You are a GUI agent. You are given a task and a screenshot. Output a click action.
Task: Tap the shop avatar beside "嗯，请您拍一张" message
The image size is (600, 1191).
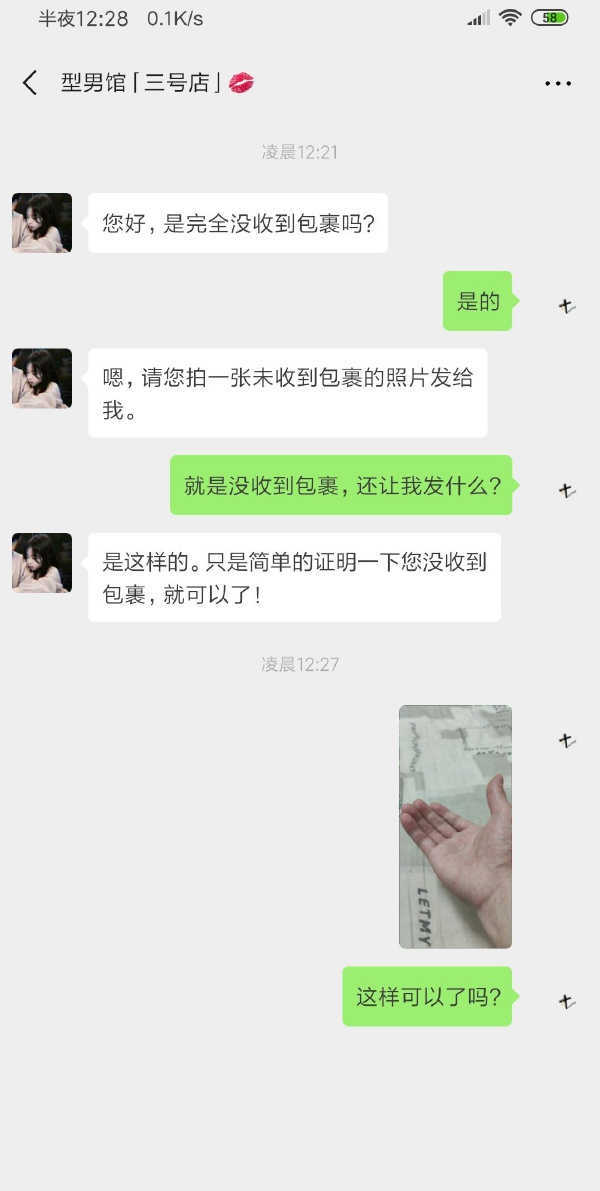coord(42,378)
